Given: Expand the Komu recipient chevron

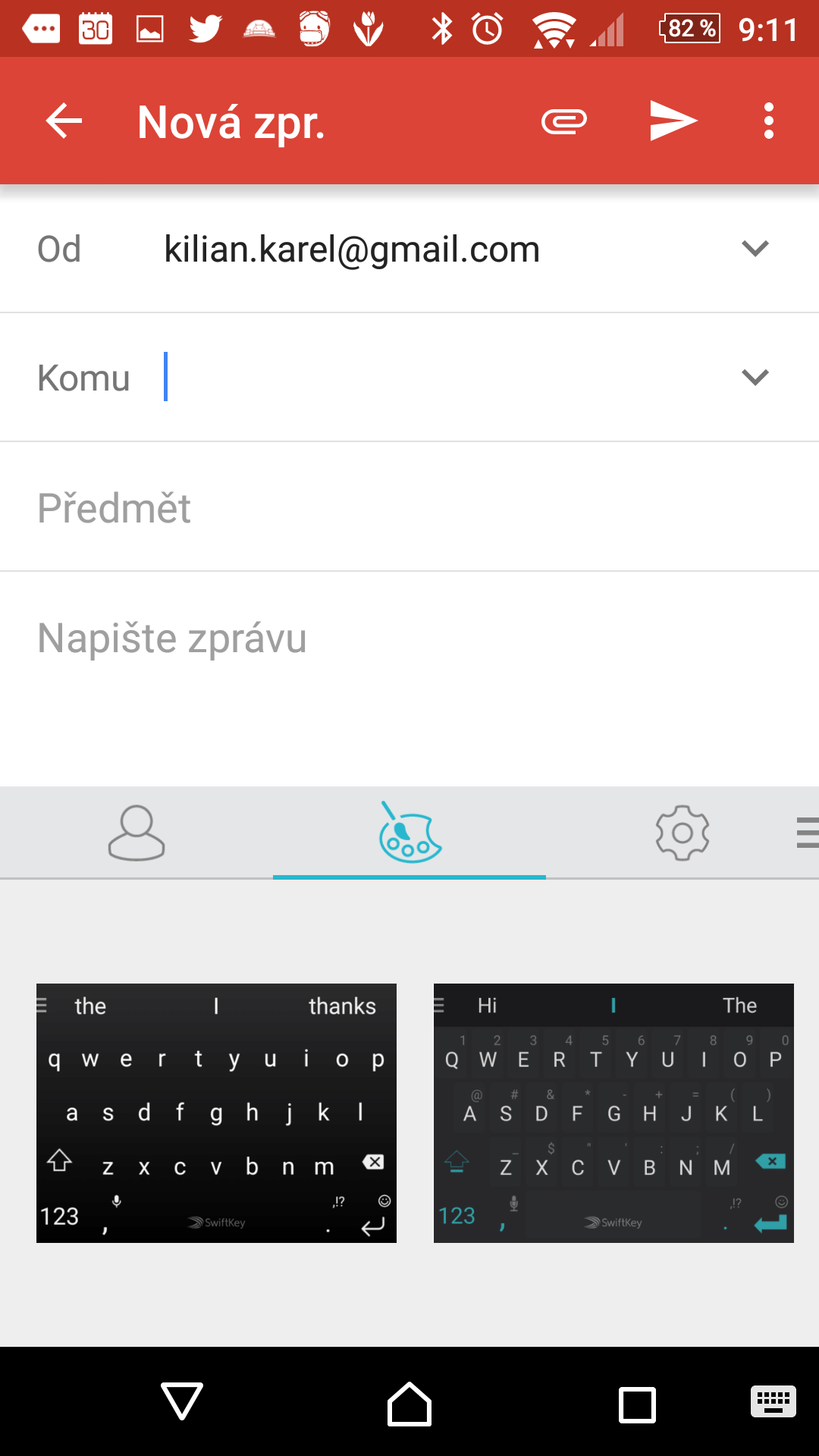Looking at the screenshot, I should [755, 377].
